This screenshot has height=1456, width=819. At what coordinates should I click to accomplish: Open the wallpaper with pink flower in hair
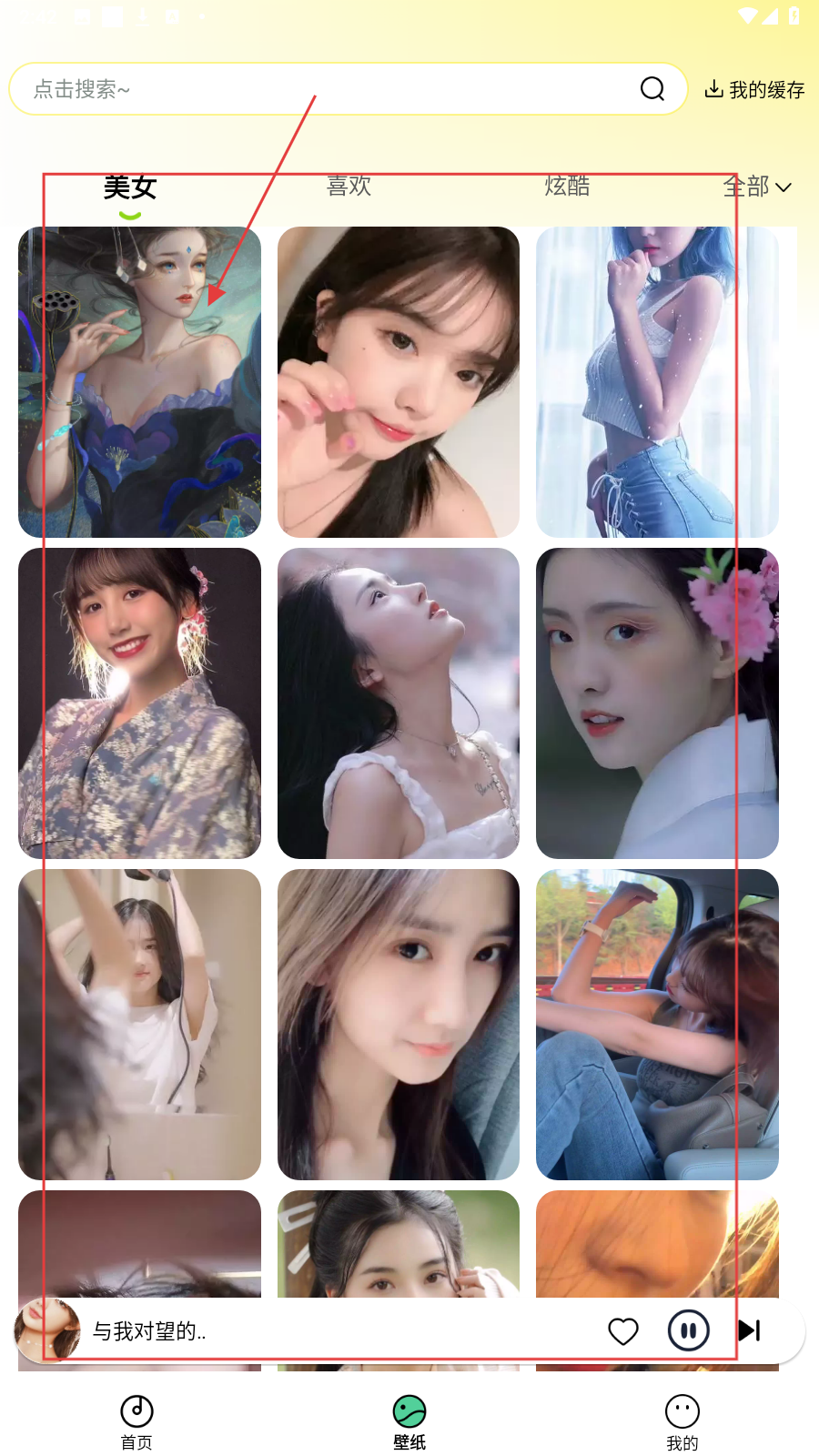click(657, 703)
